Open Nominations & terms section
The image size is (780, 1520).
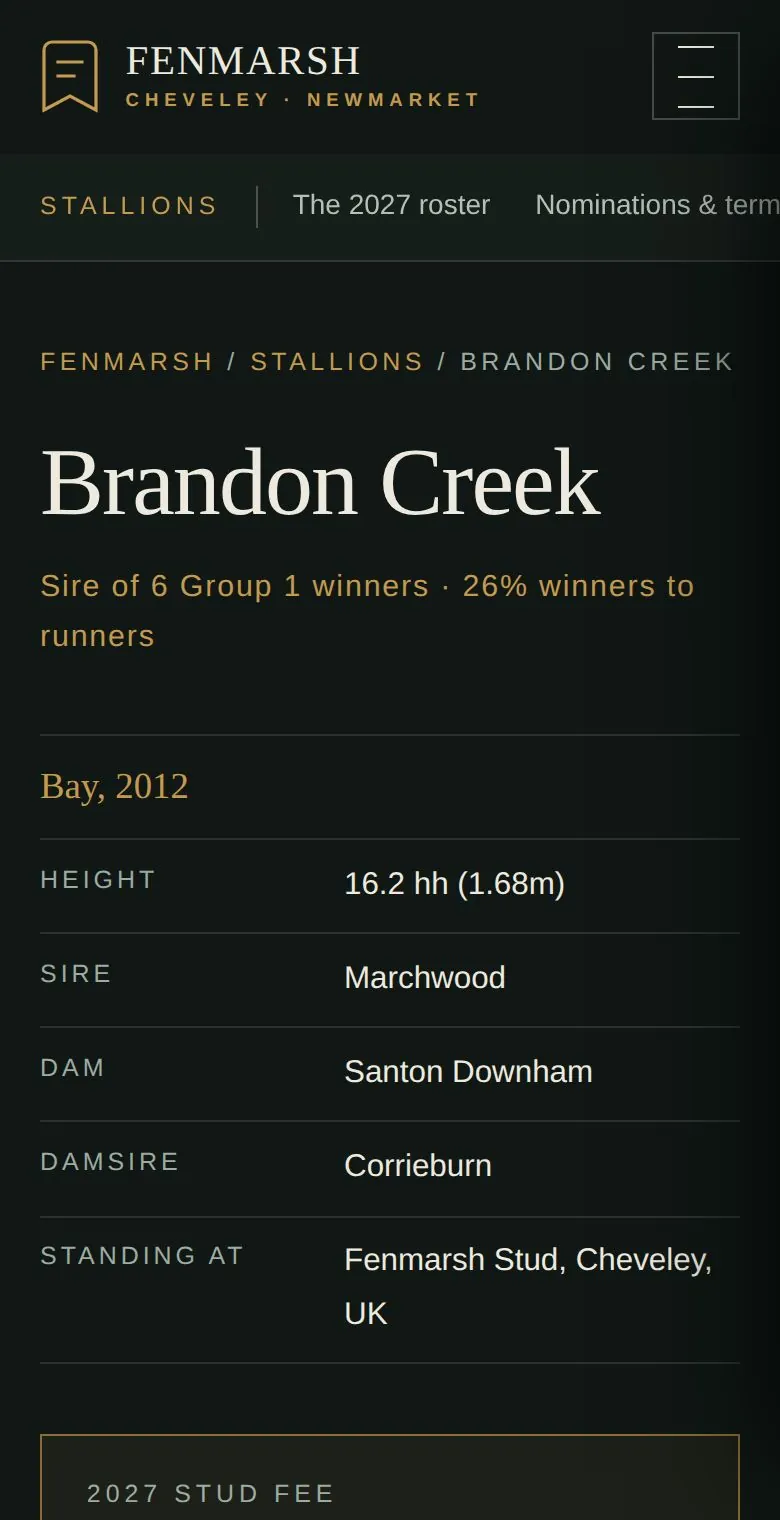pos(657,205)
